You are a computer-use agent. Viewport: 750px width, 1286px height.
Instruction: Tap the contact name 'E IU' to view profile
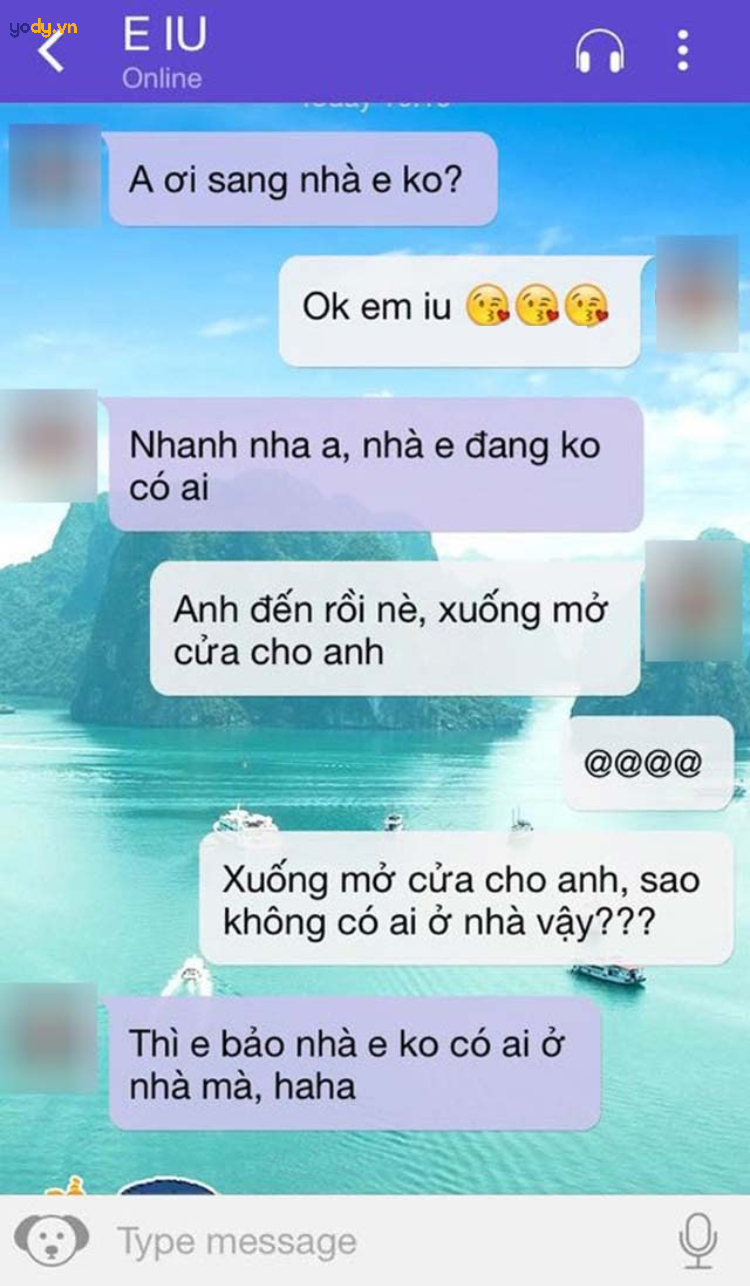tap(163, 35)
